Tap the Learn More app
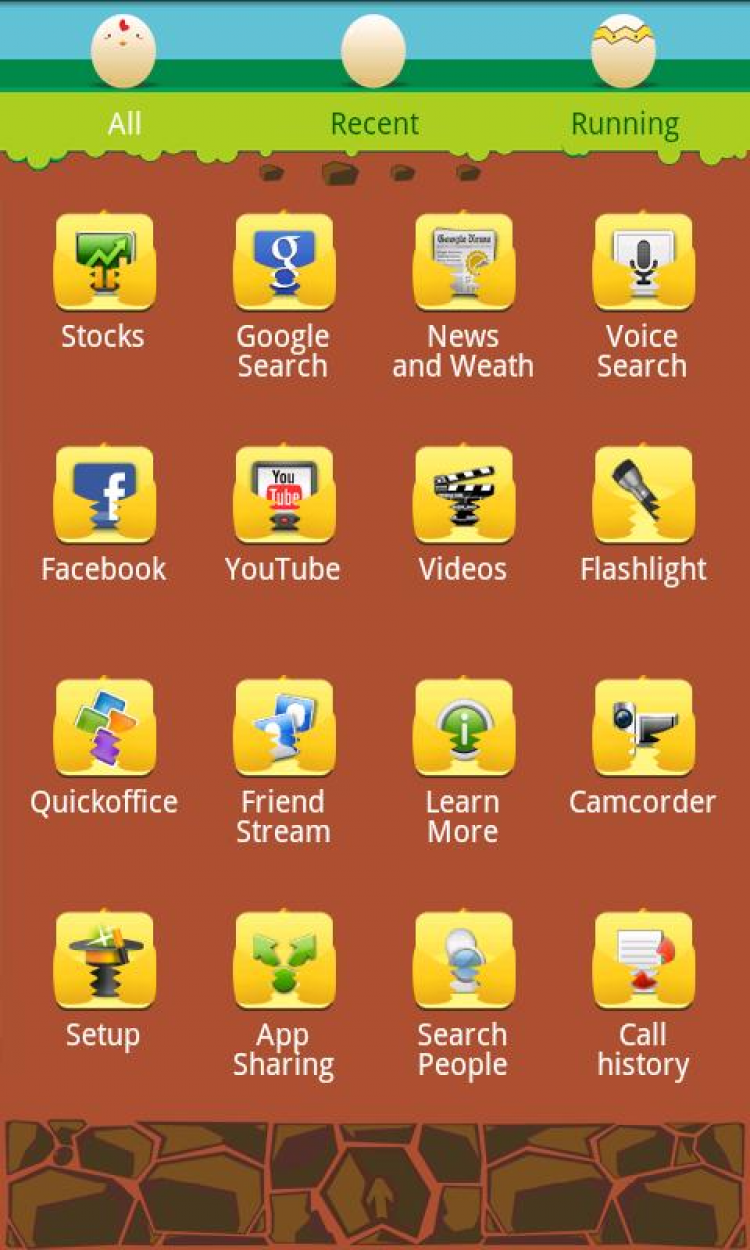Screen dimensions: 750x1250 pos(463,728)
